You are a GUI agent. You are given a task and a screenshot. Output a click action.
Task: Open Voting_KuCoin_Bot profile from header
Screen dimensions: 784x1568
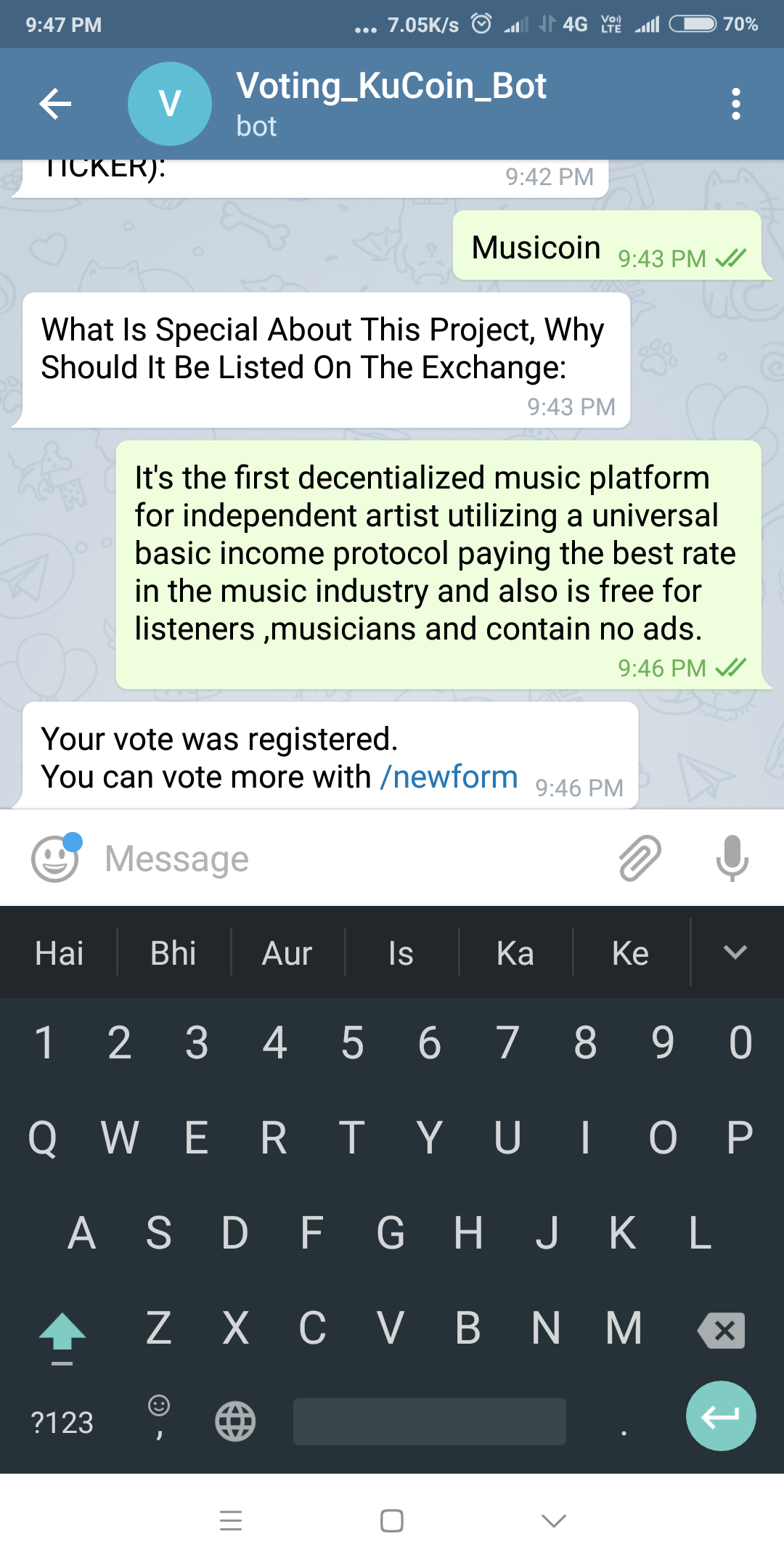(391, 104)
